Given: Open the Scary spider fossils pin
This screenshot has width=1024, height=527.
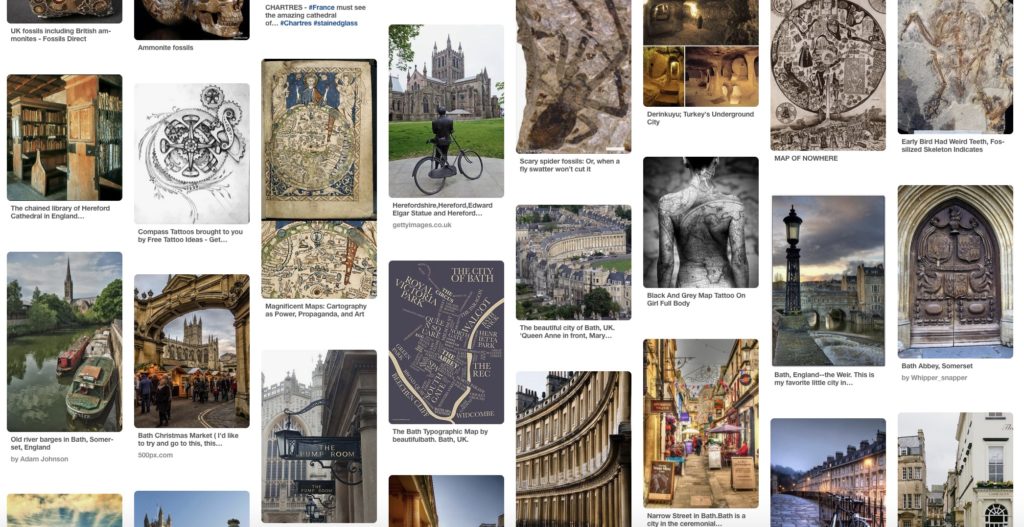Looking at the screenshot, I should pyautogui.click(x=573, y=75).
